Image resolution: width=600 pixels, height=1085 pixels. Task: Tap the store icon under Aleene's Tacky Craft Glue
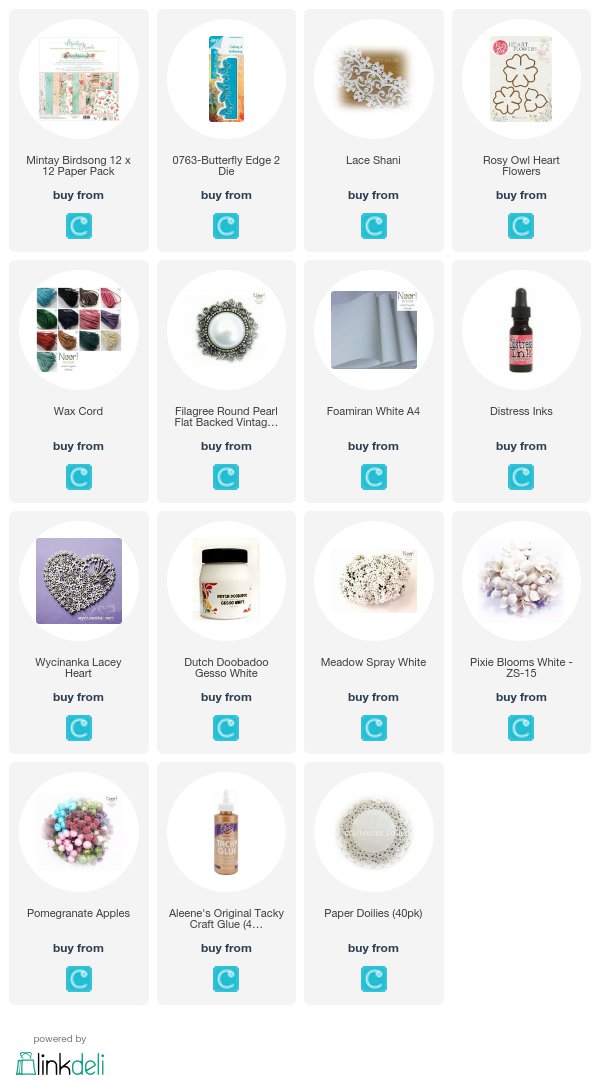pos(226,980)
